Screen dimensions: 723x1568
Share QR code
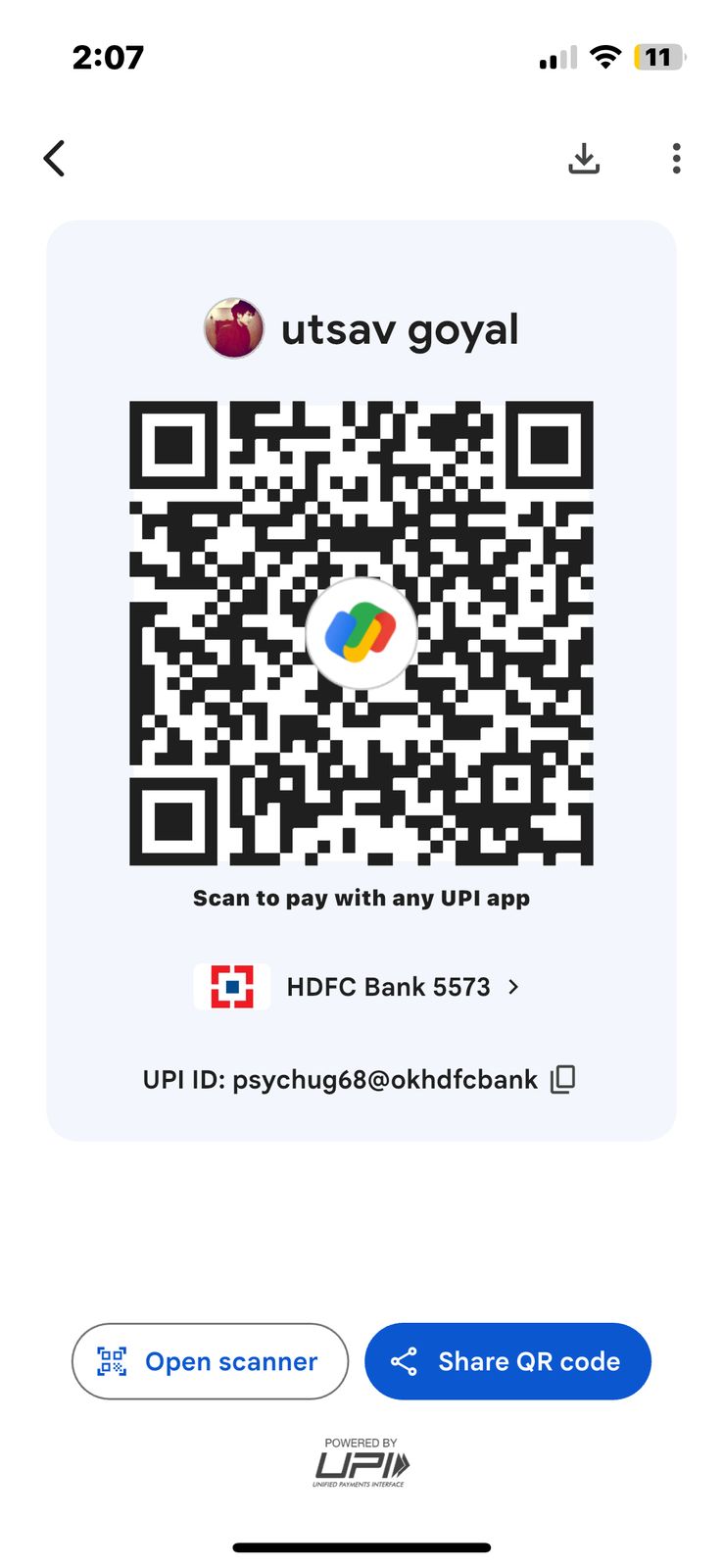[x=507, y=1361]
